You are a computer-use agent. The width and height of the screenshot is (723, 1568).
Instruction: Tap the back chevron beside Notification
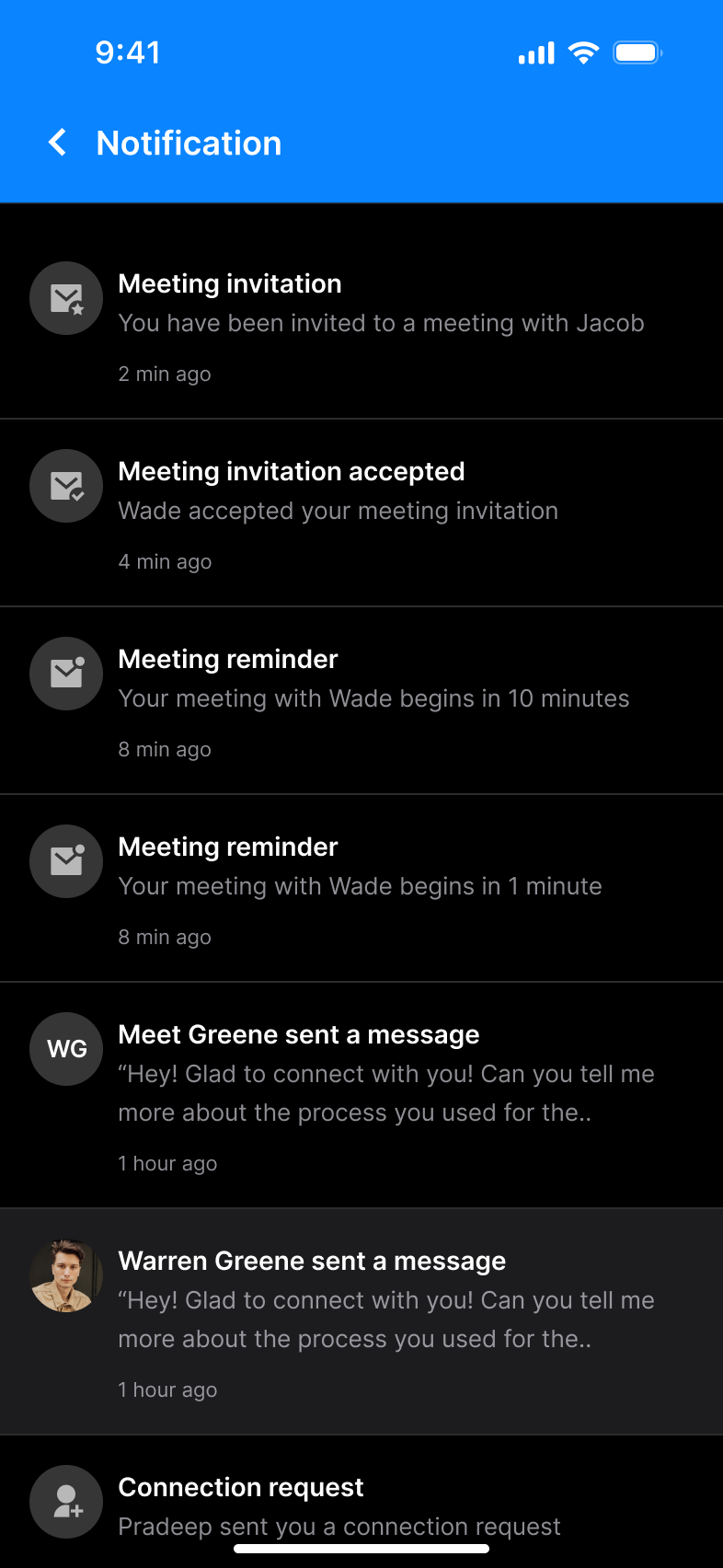pyautogui.click(x=56, y=143)
